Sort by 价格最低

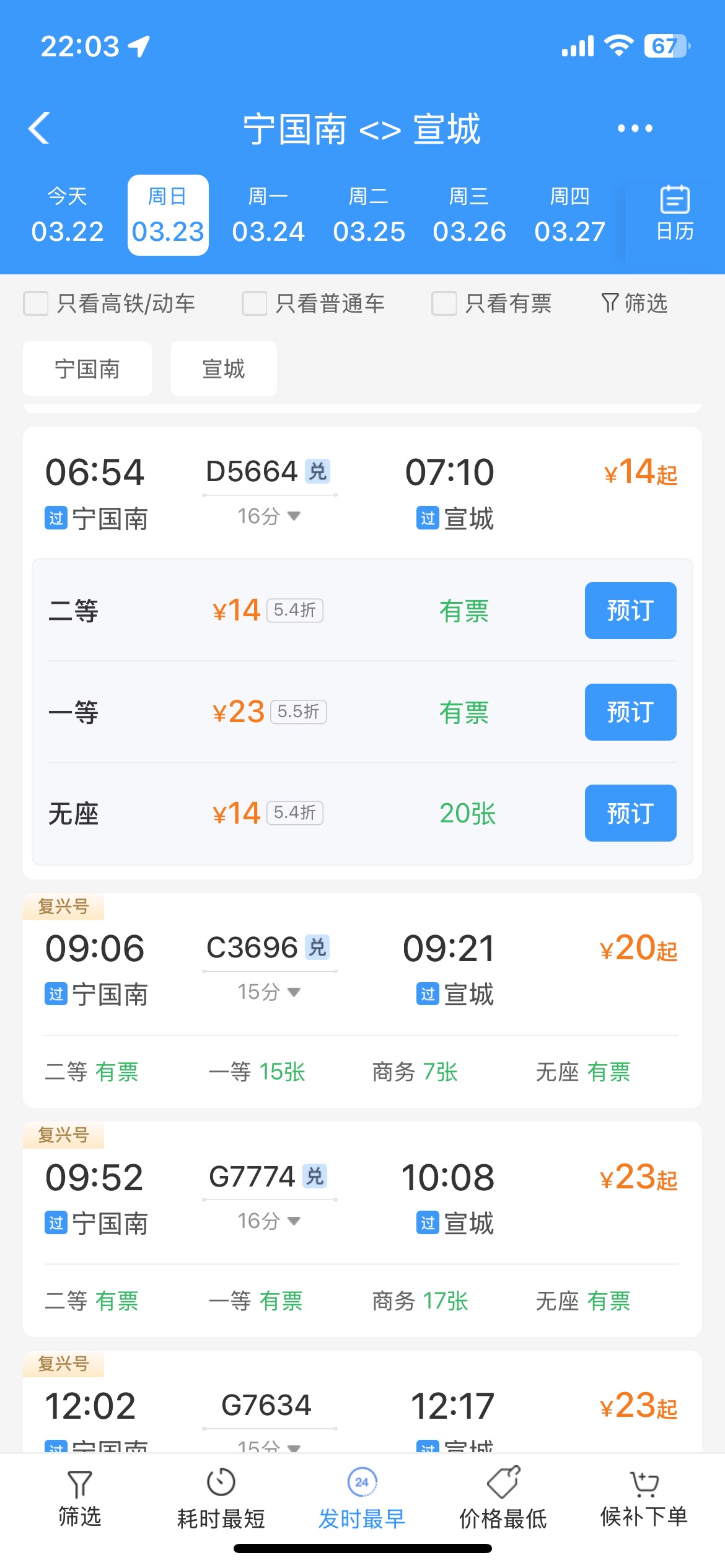pyautogui.click(x=503, y=1499)
